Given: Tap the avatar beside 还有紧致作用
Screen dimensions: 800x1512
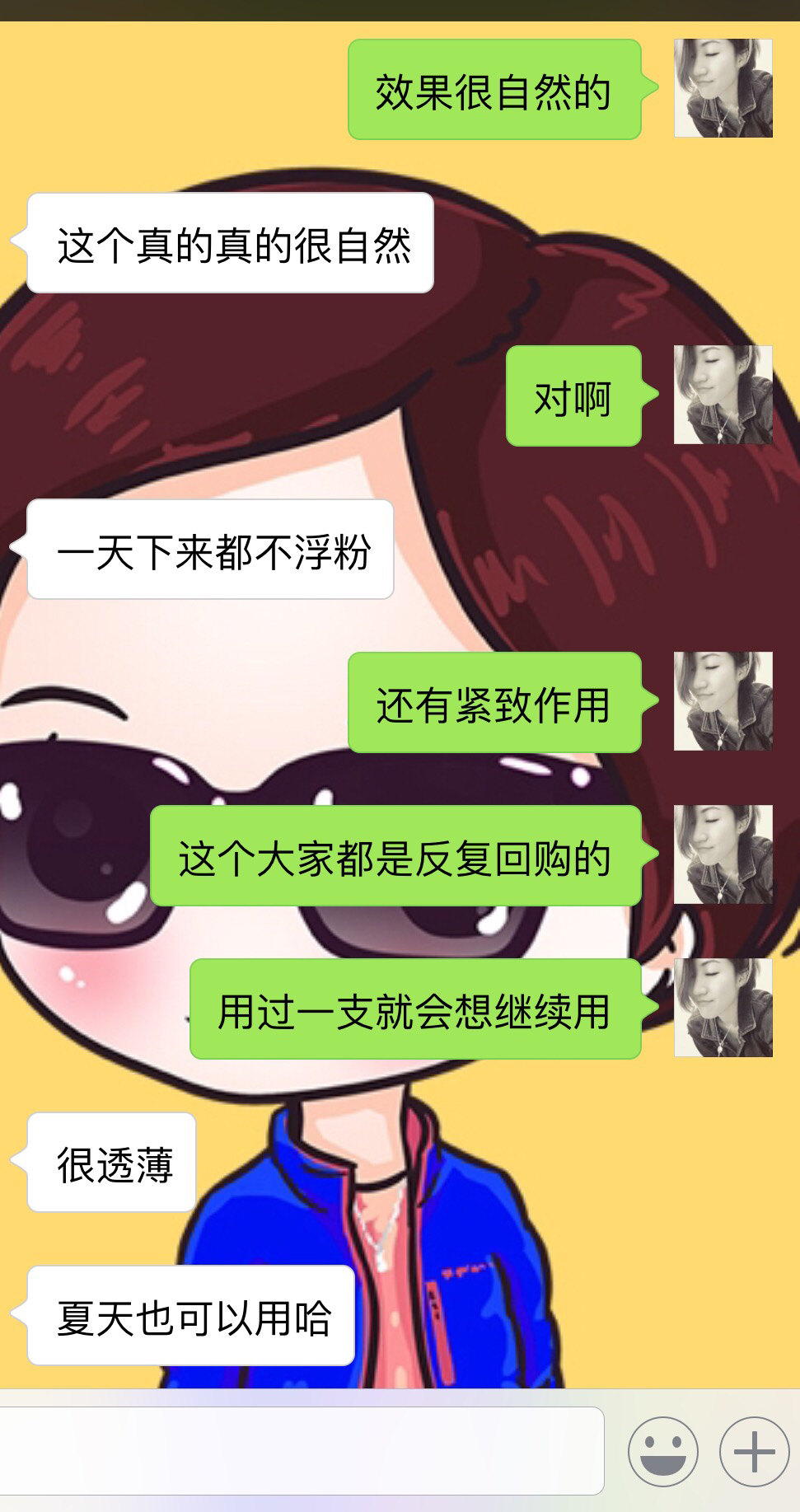Looking at the screenshot, I should coord(723,701).
